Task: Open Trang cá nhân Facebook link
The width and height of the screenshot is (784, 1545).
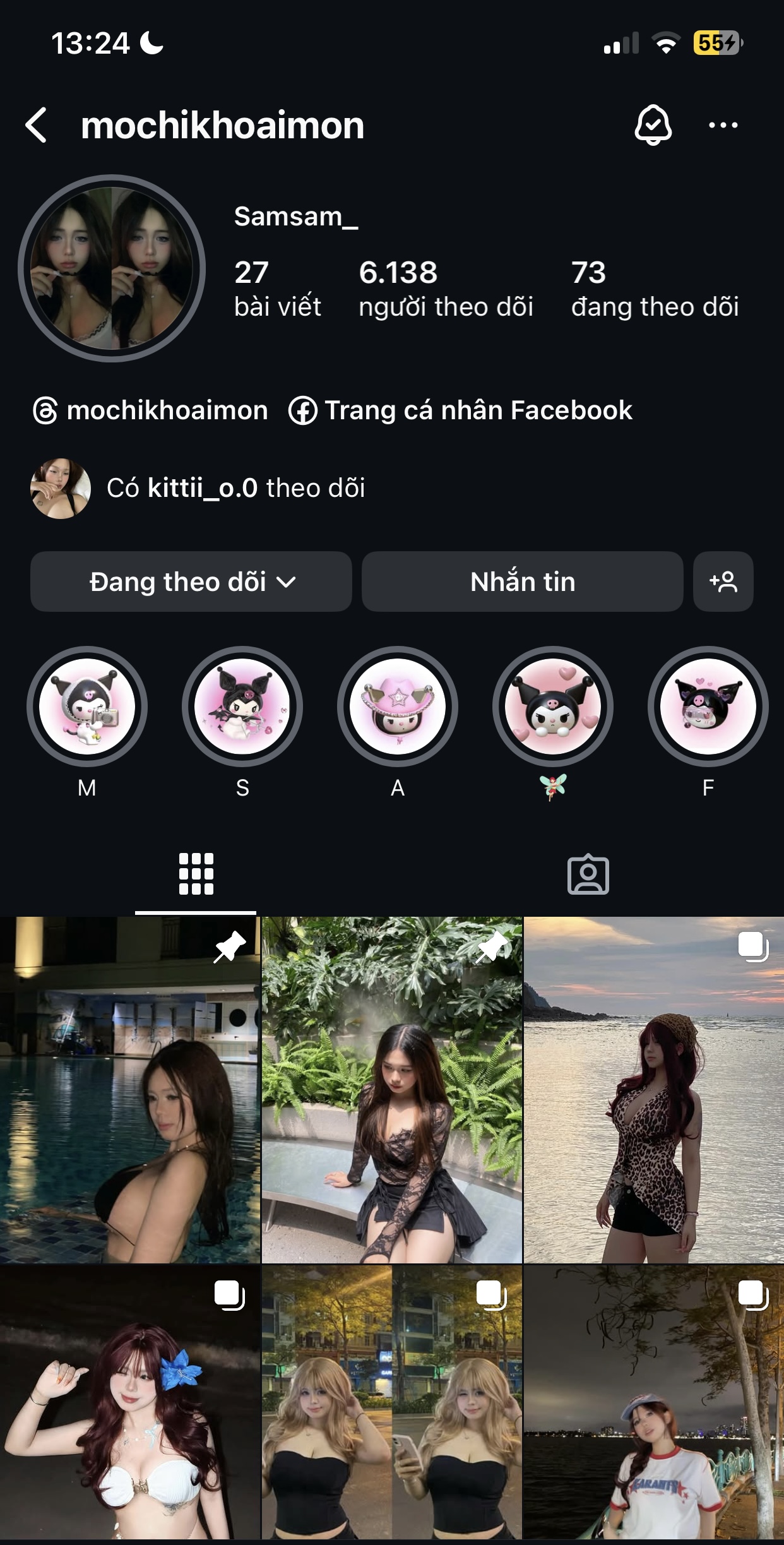Action: 461,410
